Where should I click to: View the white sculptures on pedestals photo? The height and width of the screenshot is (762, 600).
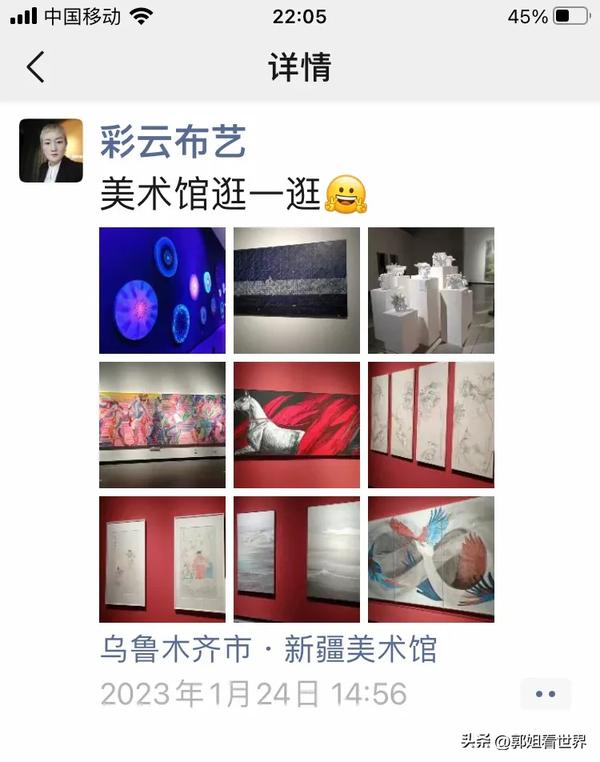pos(431,290)
